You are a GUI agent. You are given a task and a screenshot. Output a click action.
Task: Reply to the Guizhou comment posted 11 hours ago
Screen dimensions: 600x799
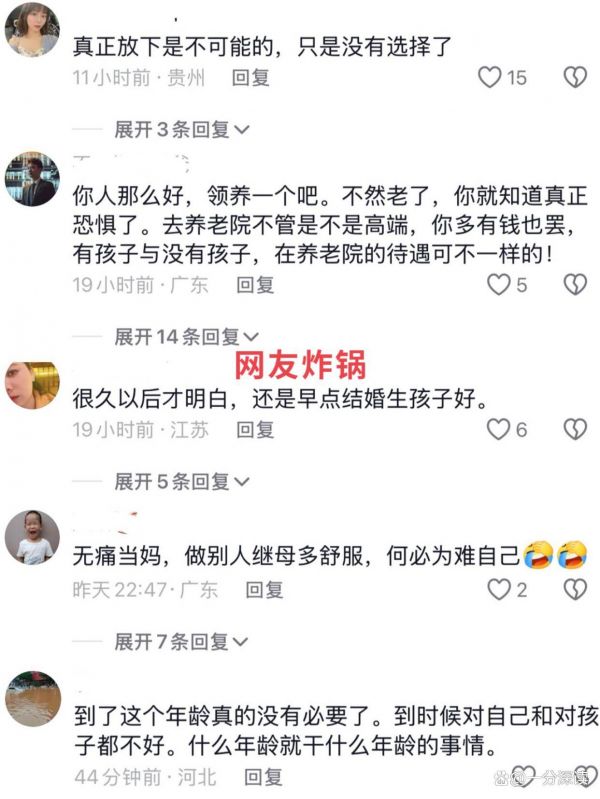click(250, 77)
